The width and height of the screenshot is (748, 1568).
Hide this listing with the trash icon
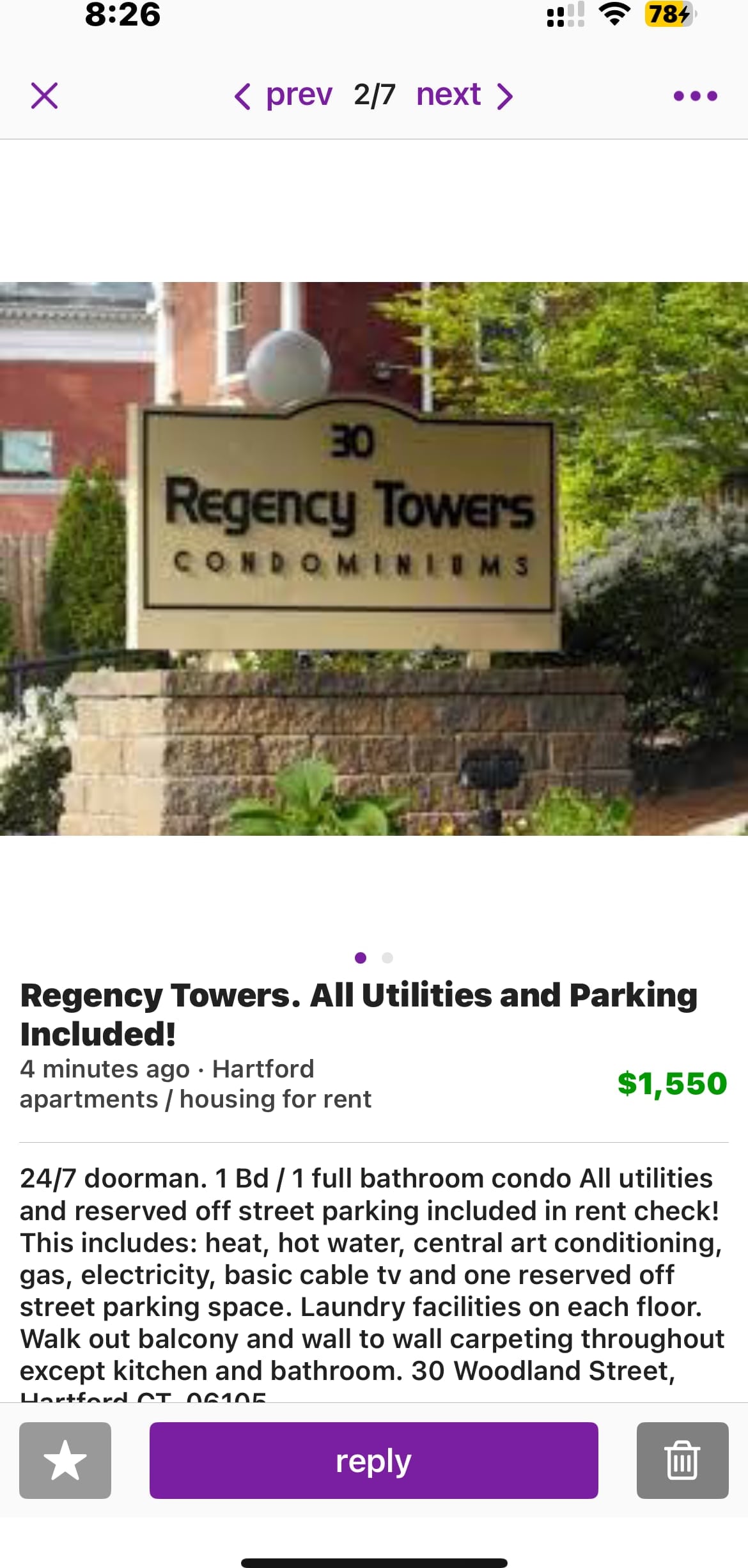pyautogui.click(x=682, y=1460)
